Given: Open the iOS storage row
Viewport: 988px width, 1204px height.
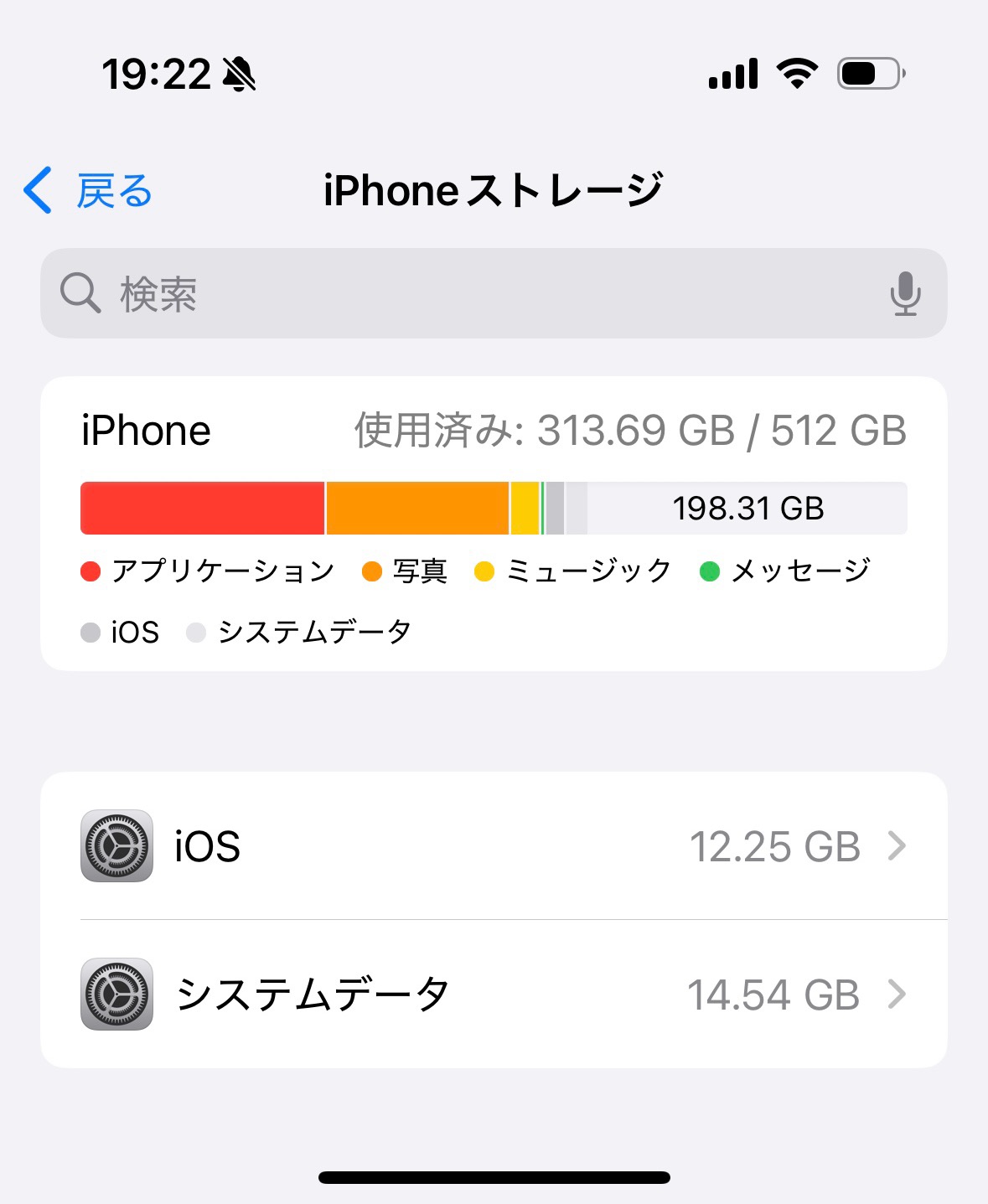Looking at the screenshot, I should click(494, 846).
